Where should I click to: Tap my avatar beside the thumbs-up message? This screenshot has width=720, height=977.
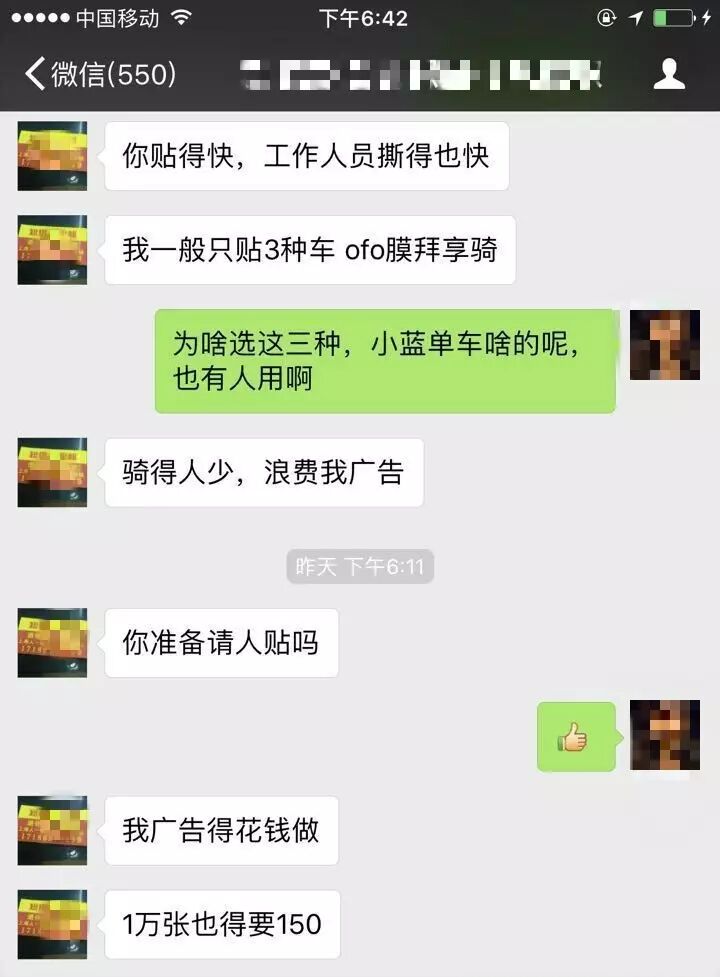pyautogui.click(x=664, y=736)
